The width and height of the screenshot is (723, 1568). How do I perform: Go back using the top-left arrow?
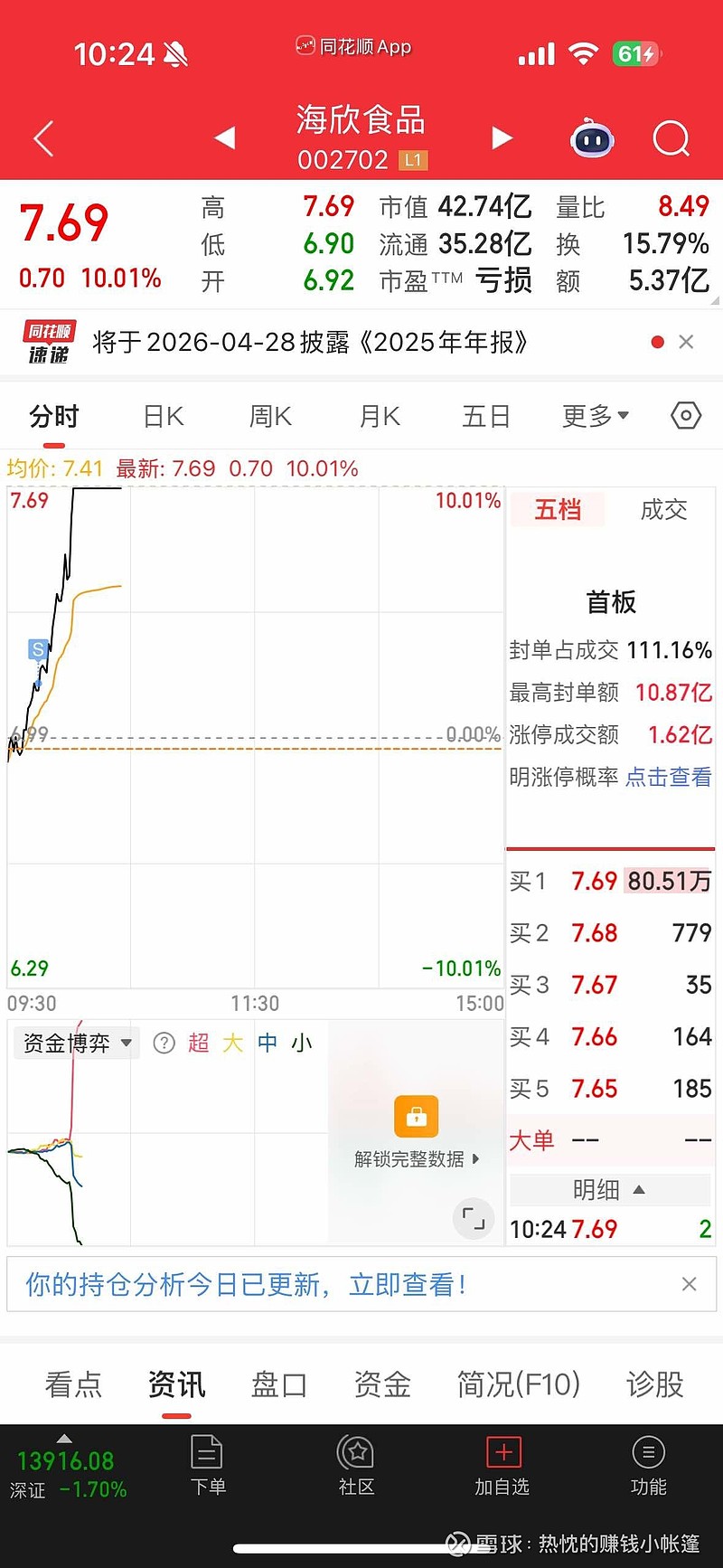[43, 139]
